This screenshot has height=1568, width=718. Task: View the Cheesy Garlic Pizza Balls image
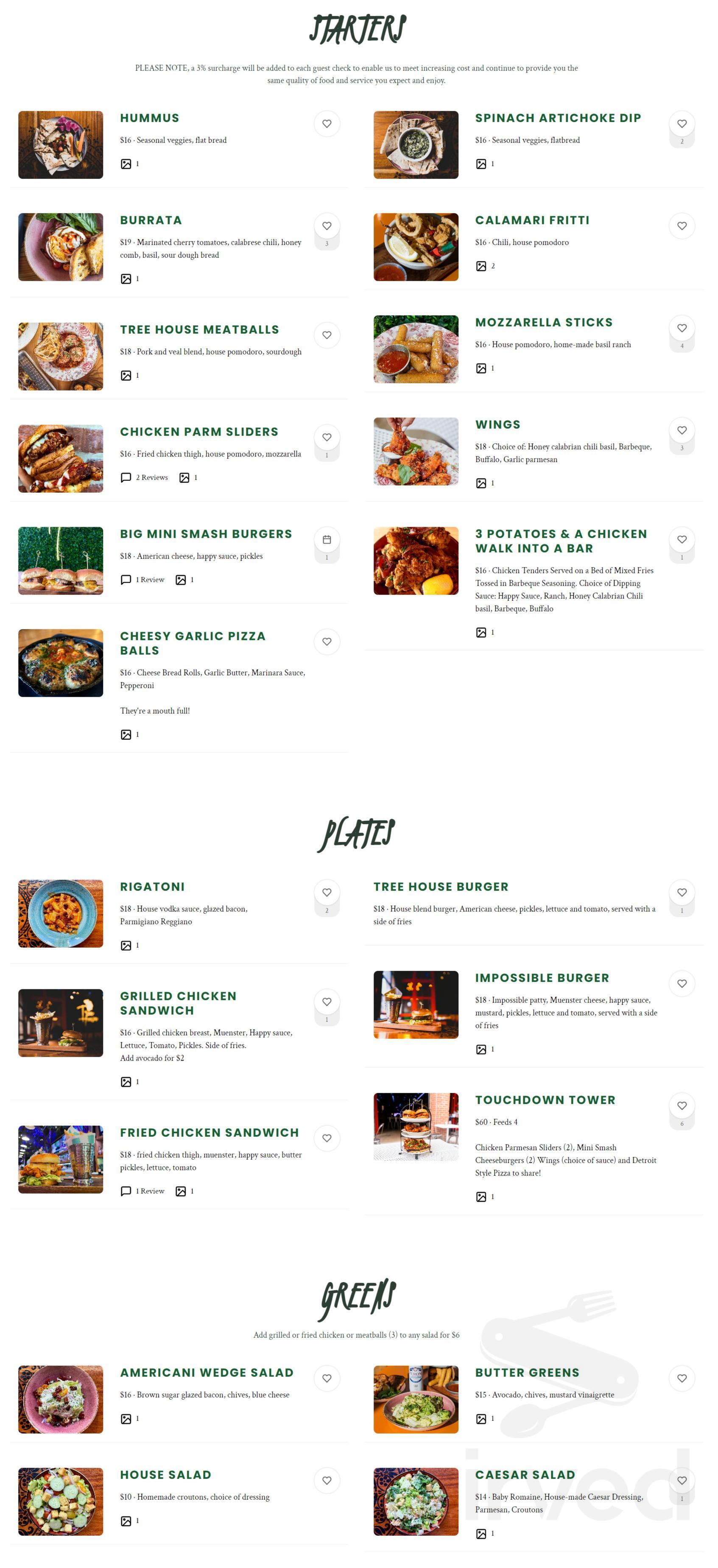click(x=60, y=663)
